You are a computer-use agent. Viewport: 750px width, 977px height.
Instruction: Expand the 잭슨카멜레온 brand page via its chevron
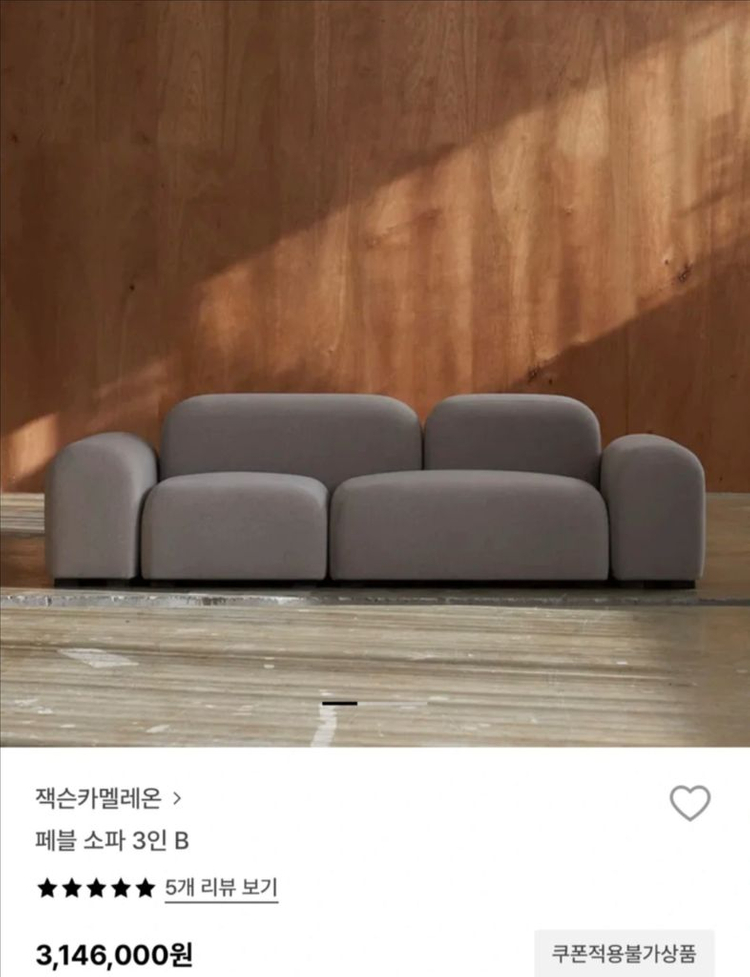[177, 799]
